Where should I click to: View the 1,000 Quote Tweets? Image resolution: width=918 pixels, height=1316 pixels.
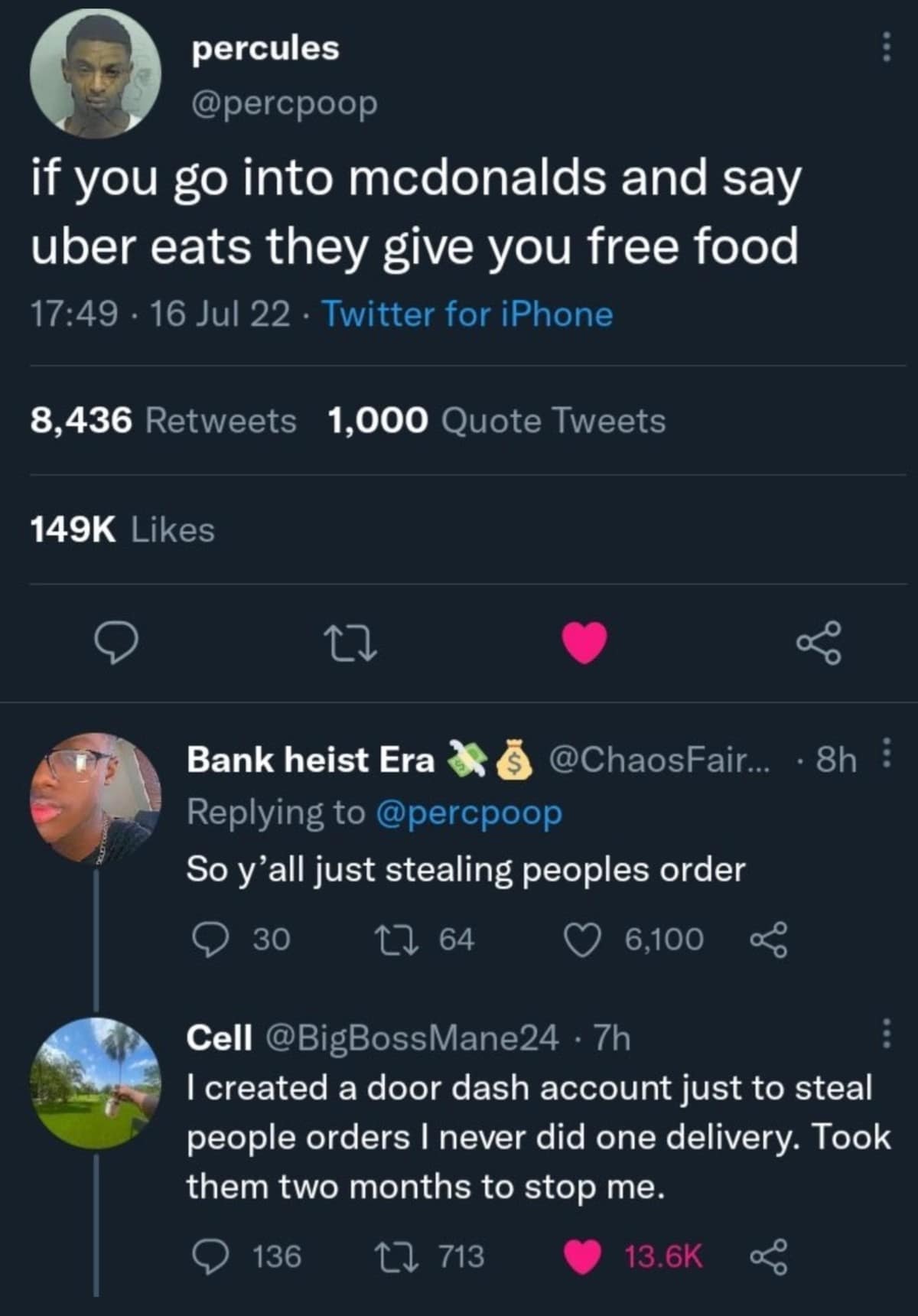[x=496, y=421]
